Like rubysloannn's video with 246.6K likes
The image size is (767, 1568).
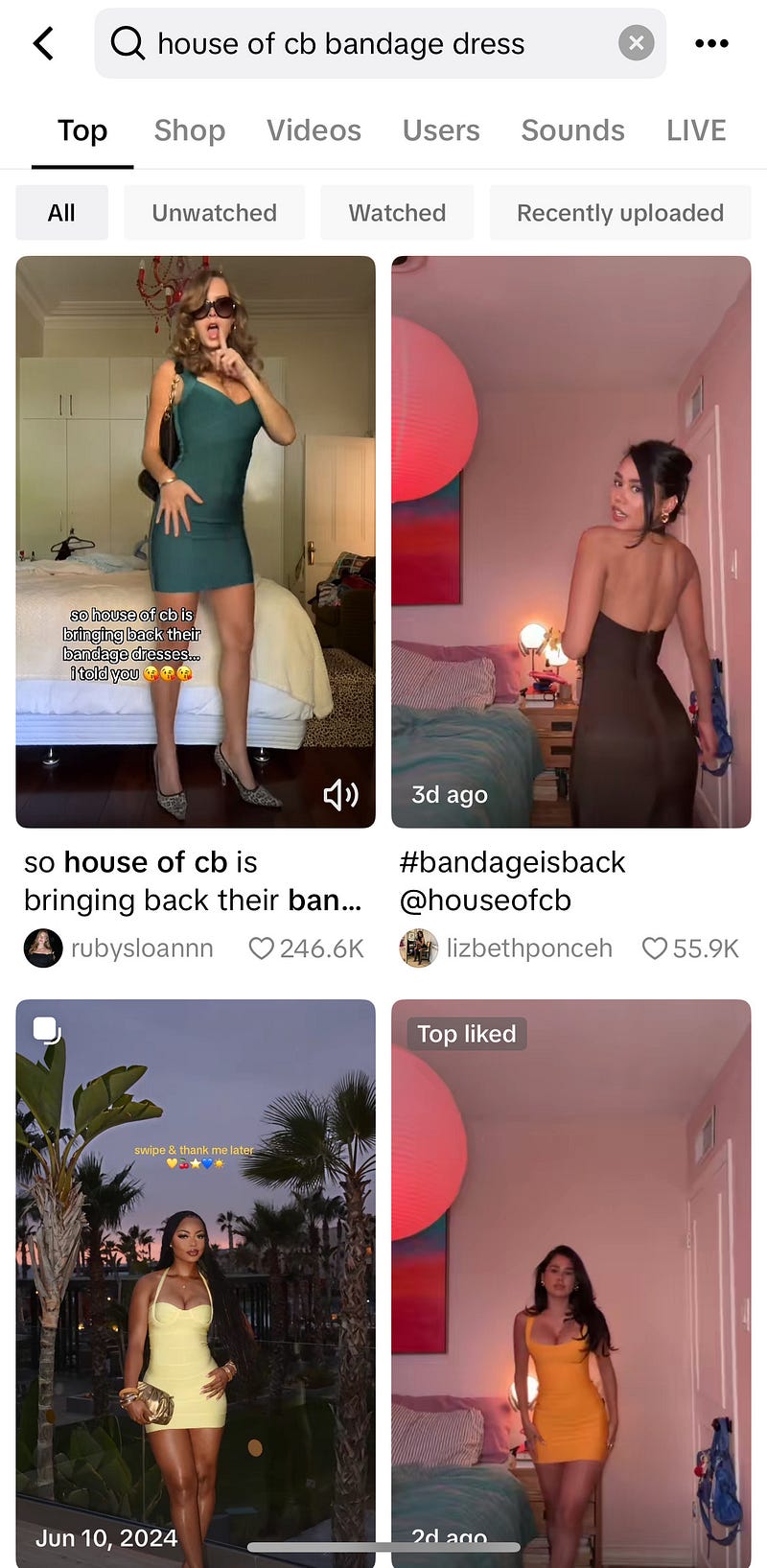tap(261, 948)
